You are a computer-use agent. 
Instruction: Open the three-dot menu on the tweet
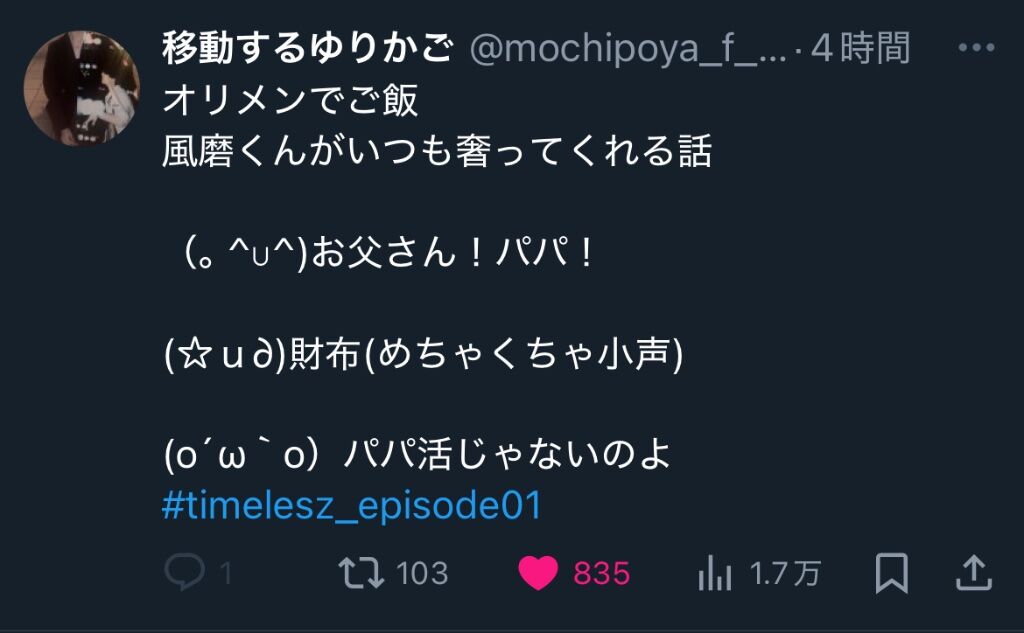click(x=975, y=47)
